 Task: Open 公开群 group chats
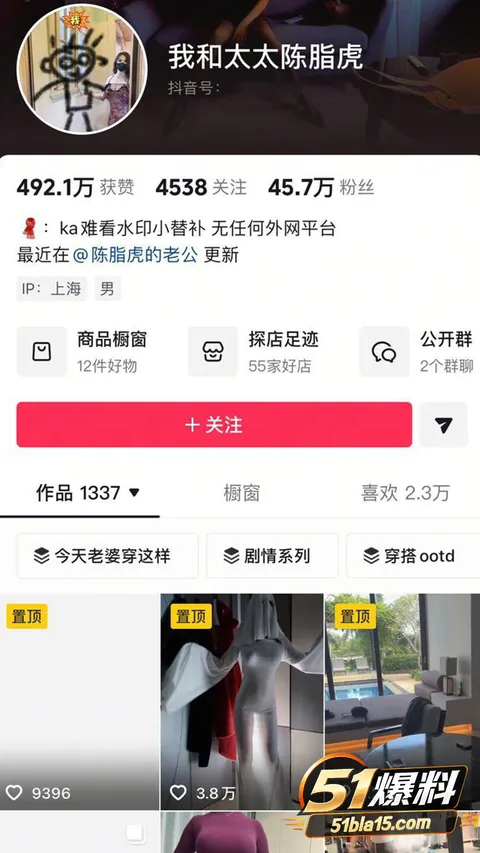point(420,352)
